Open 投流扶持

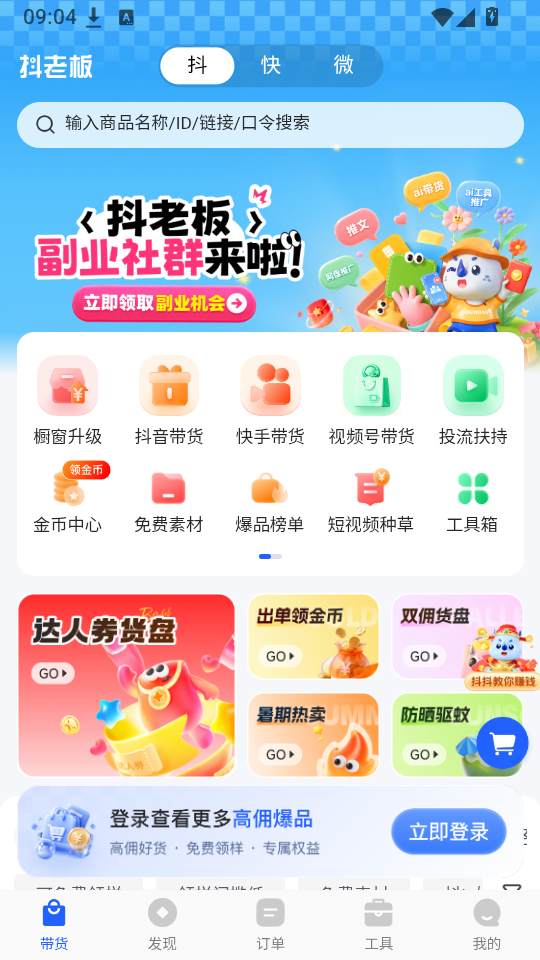473,400
